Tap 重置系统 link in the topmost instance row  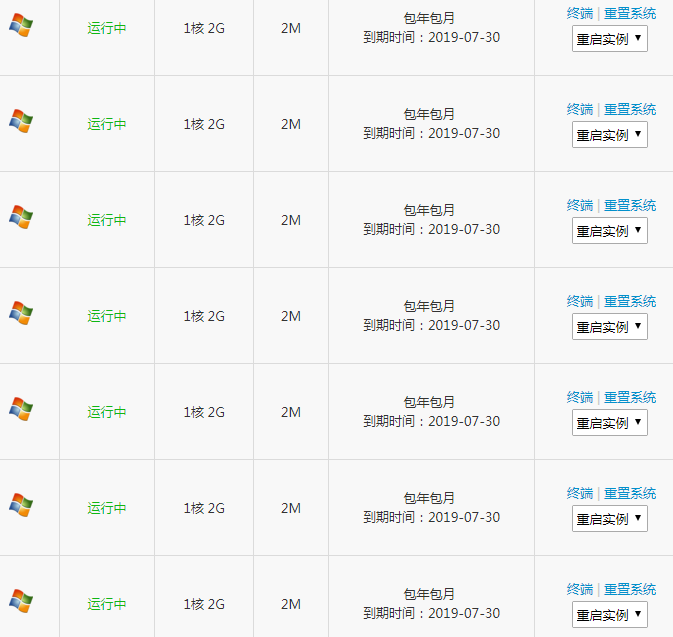pyautogui.click(x=630, y=13)
